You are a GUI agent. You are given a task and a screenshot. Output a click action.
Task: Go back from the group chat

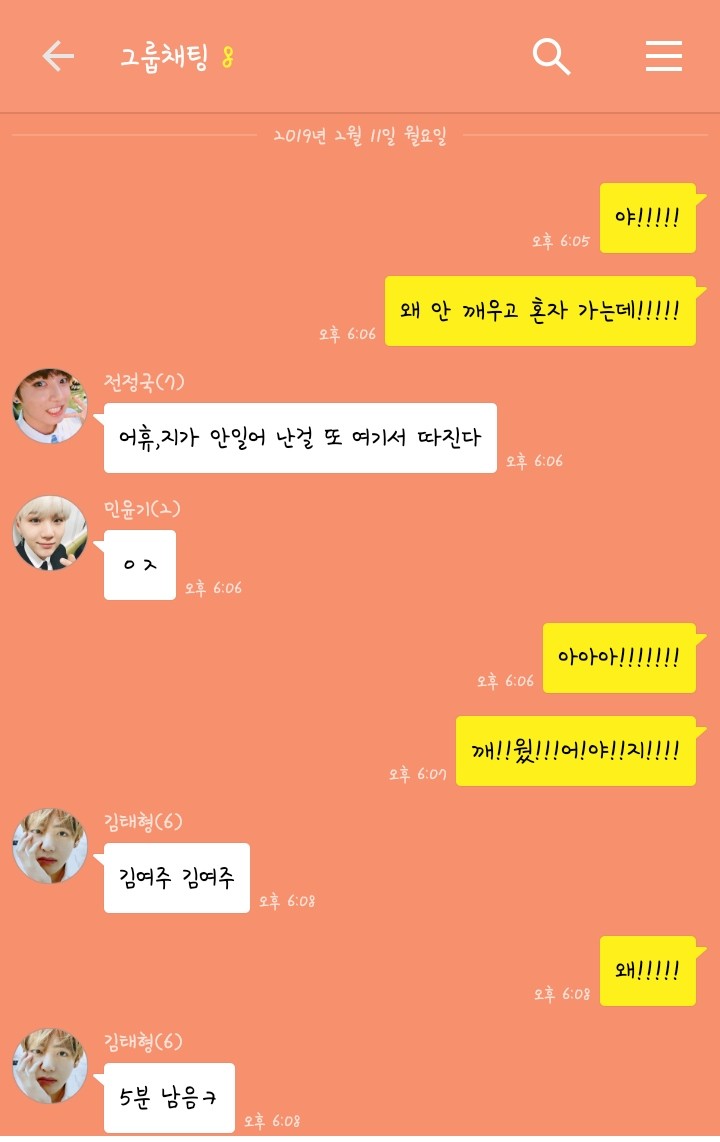coord(58,56)
